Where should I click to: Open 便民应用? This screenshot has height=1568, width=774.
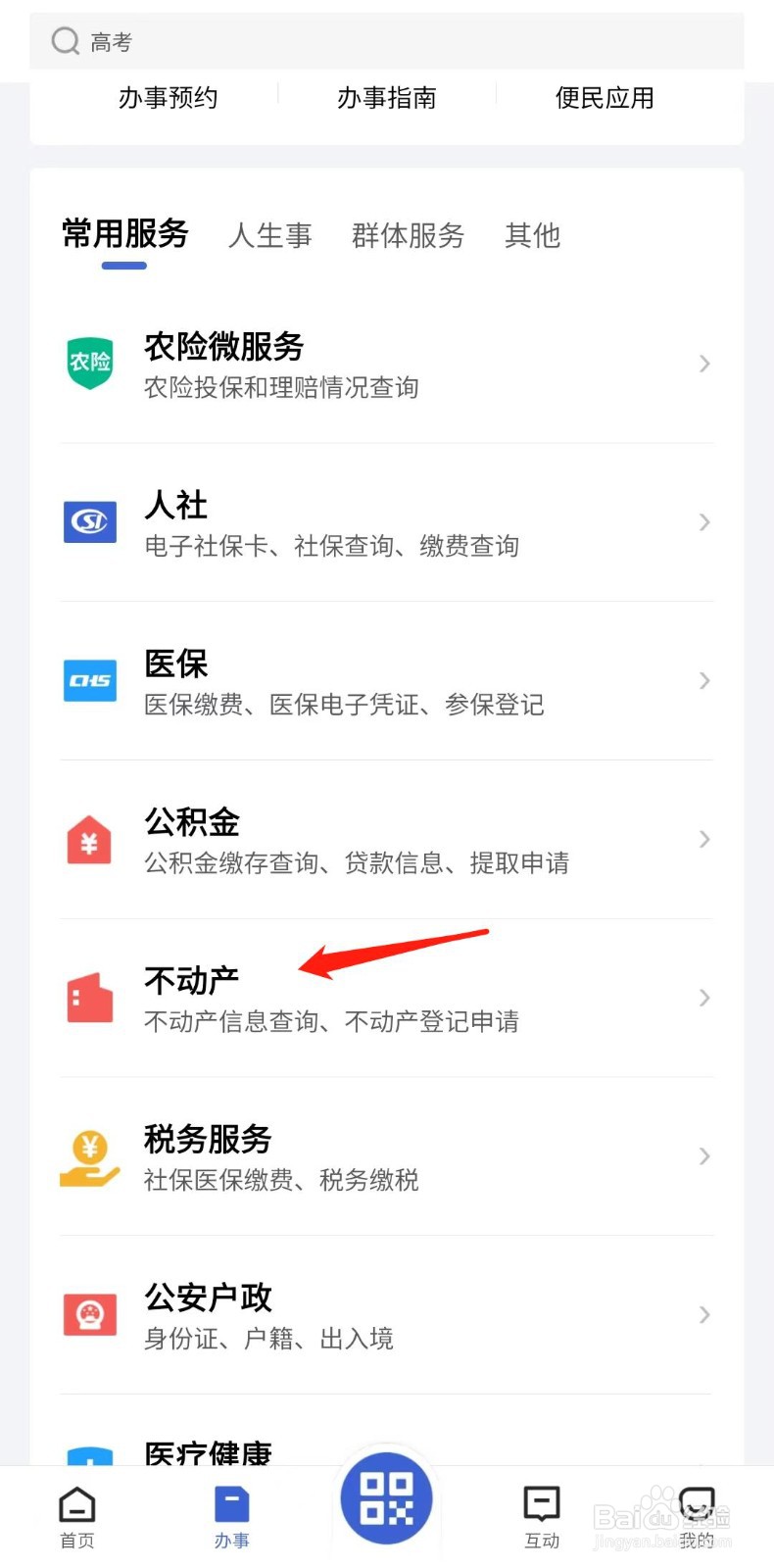(605, 98)
